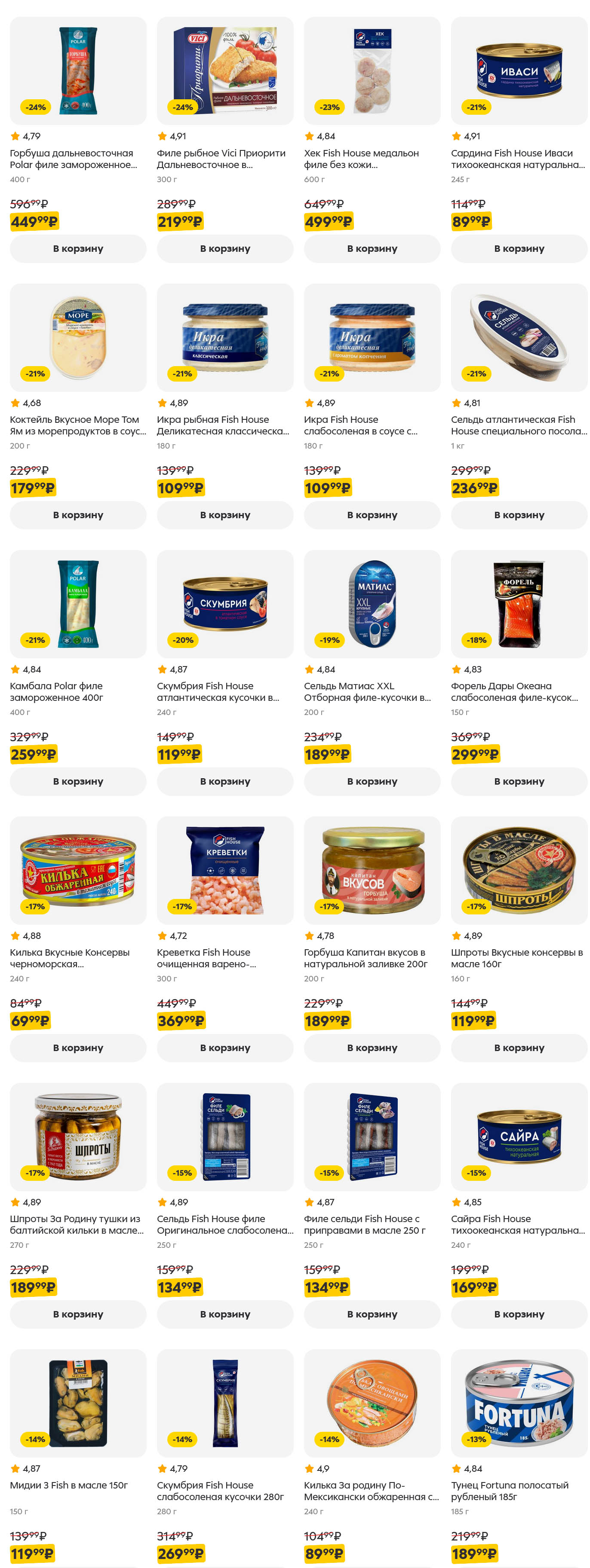Add Шпроты Вкусные консервы 160г to cart
590x1568 pixels.
click(519, 1048)
